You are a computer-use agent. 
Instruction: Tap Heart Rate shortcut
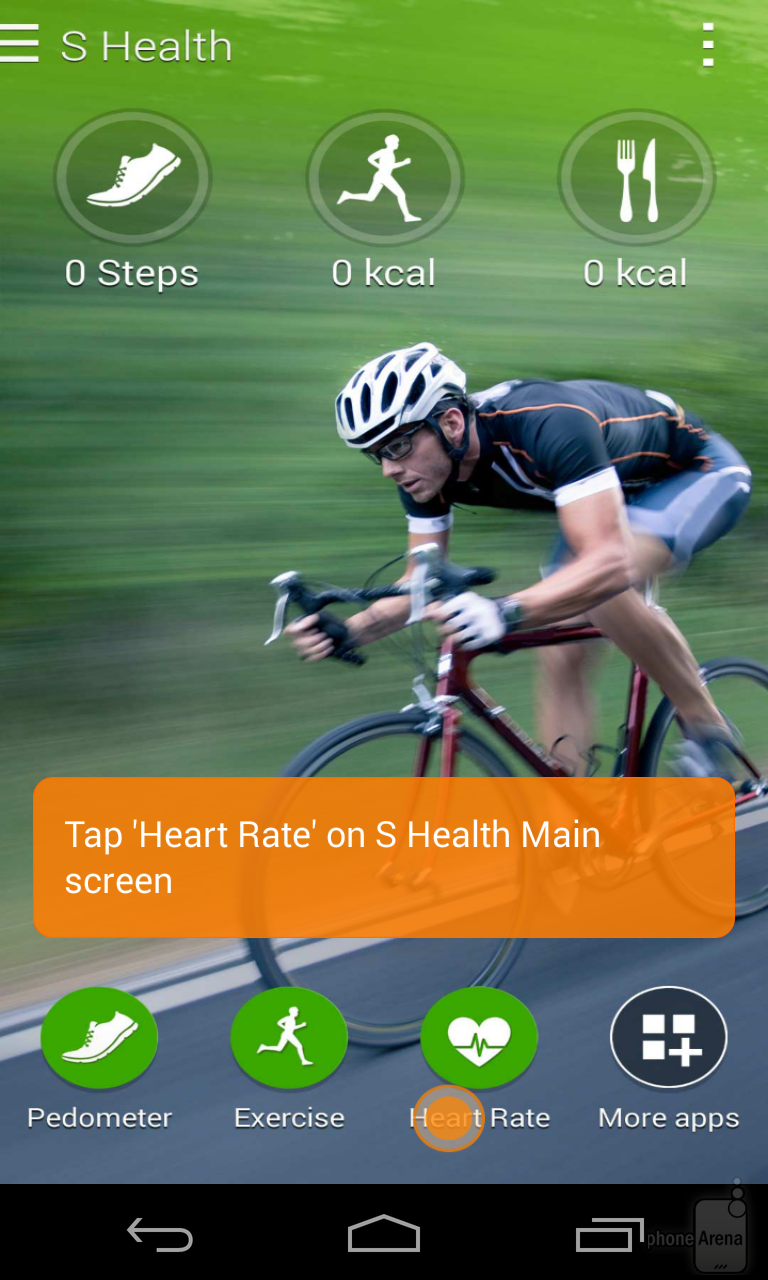click(x=479, y=1038)
